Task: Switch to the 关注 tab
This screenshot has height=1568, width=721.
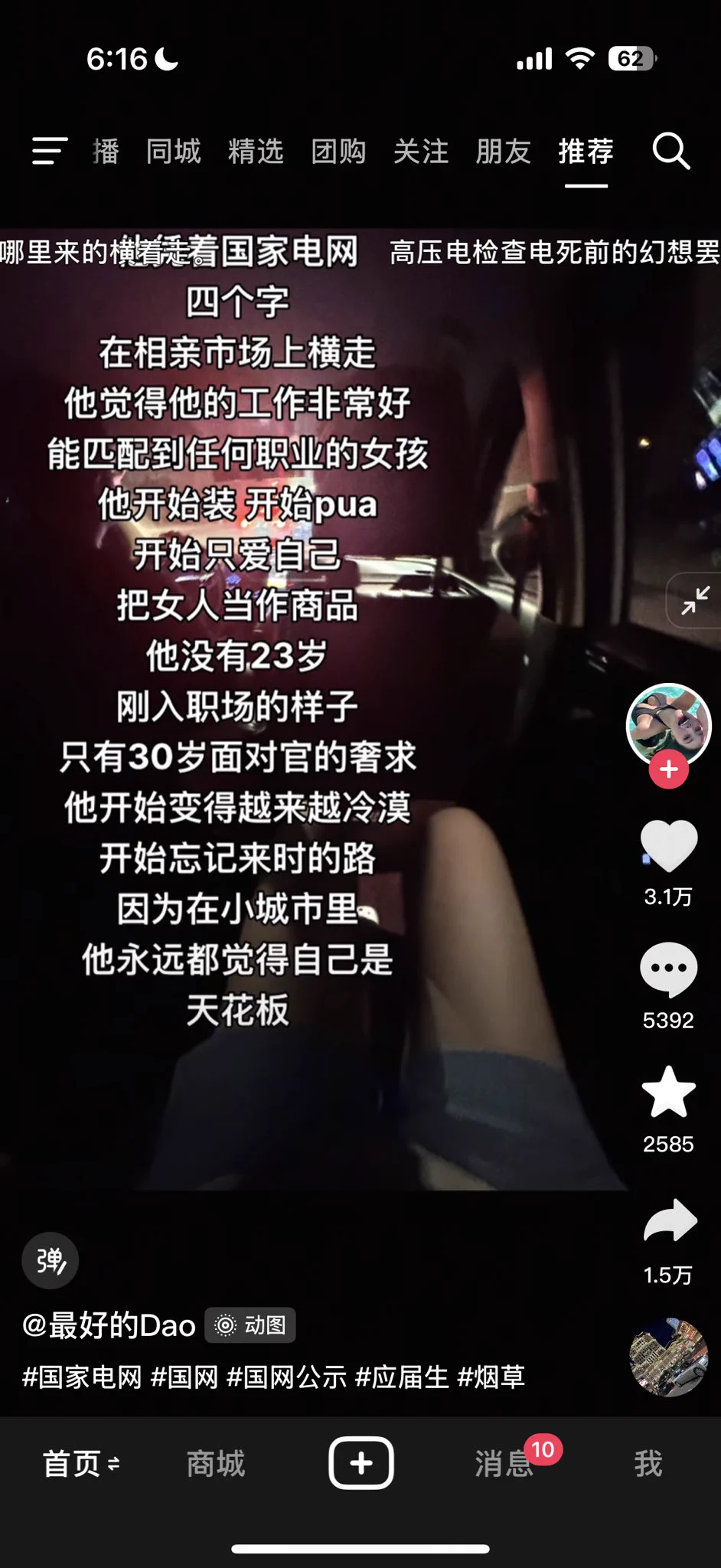Action: 420,152
